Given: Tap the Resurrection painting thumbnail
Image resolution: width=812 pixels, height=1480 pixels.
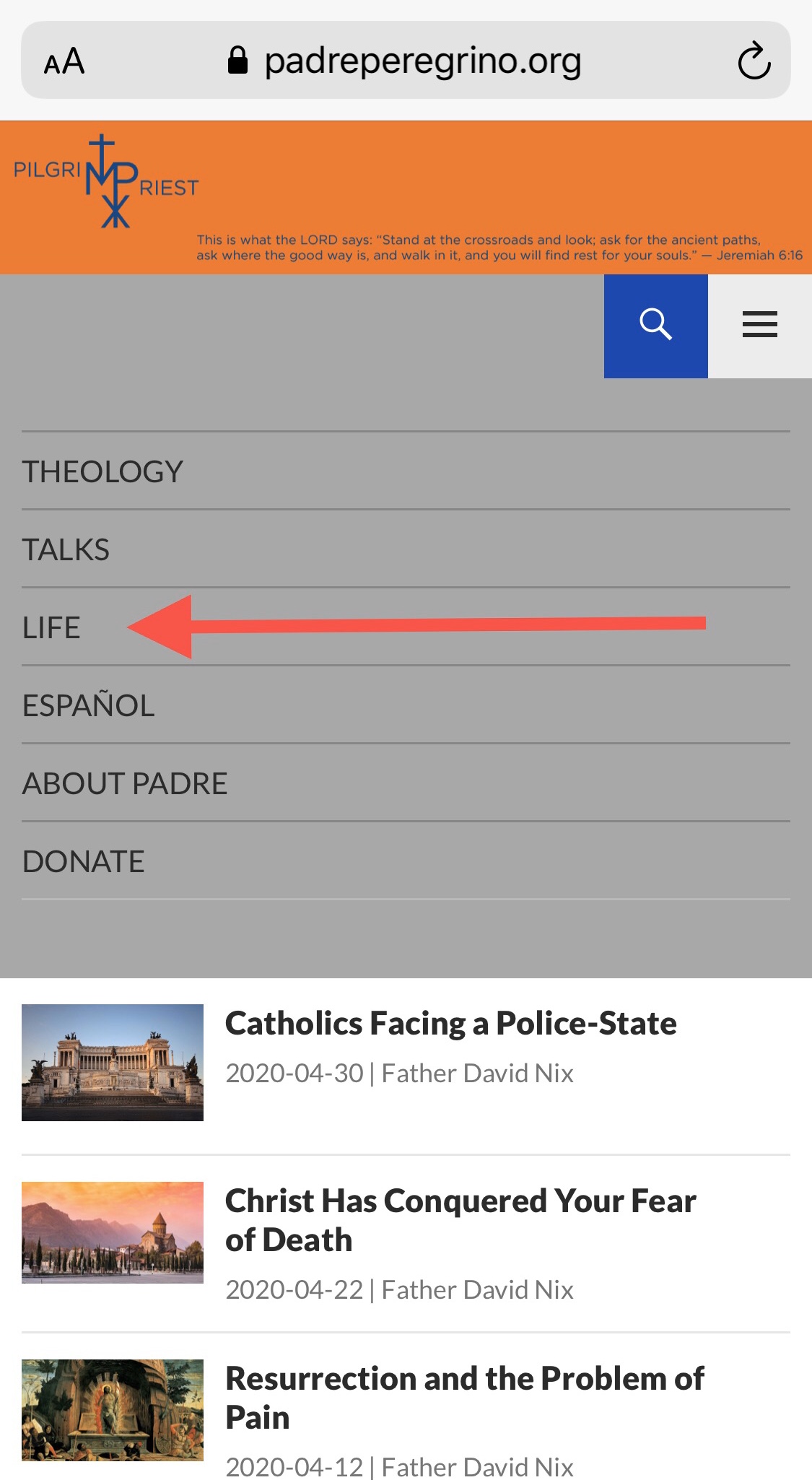Looking at the screenshot, I should 113,1410.
